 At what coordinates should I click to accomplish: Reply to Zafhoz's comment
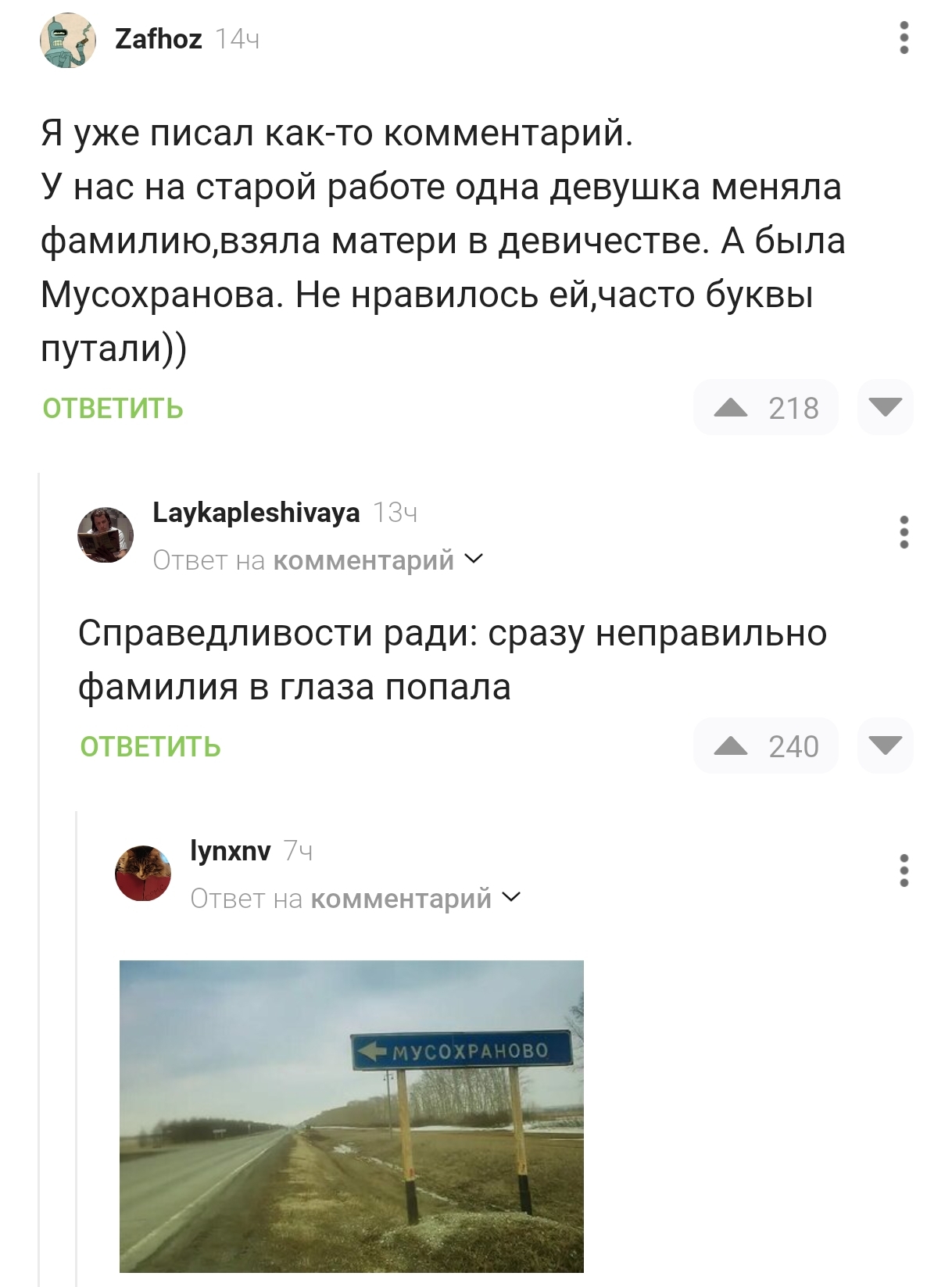113,409
